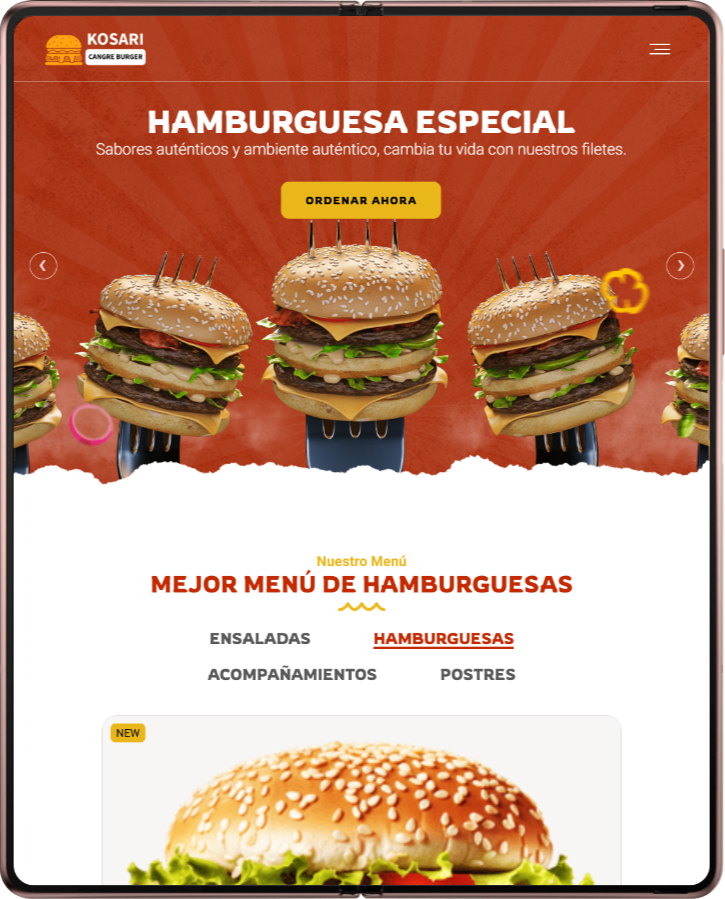Show the Acompañamientos category

[x=292, y=674]
